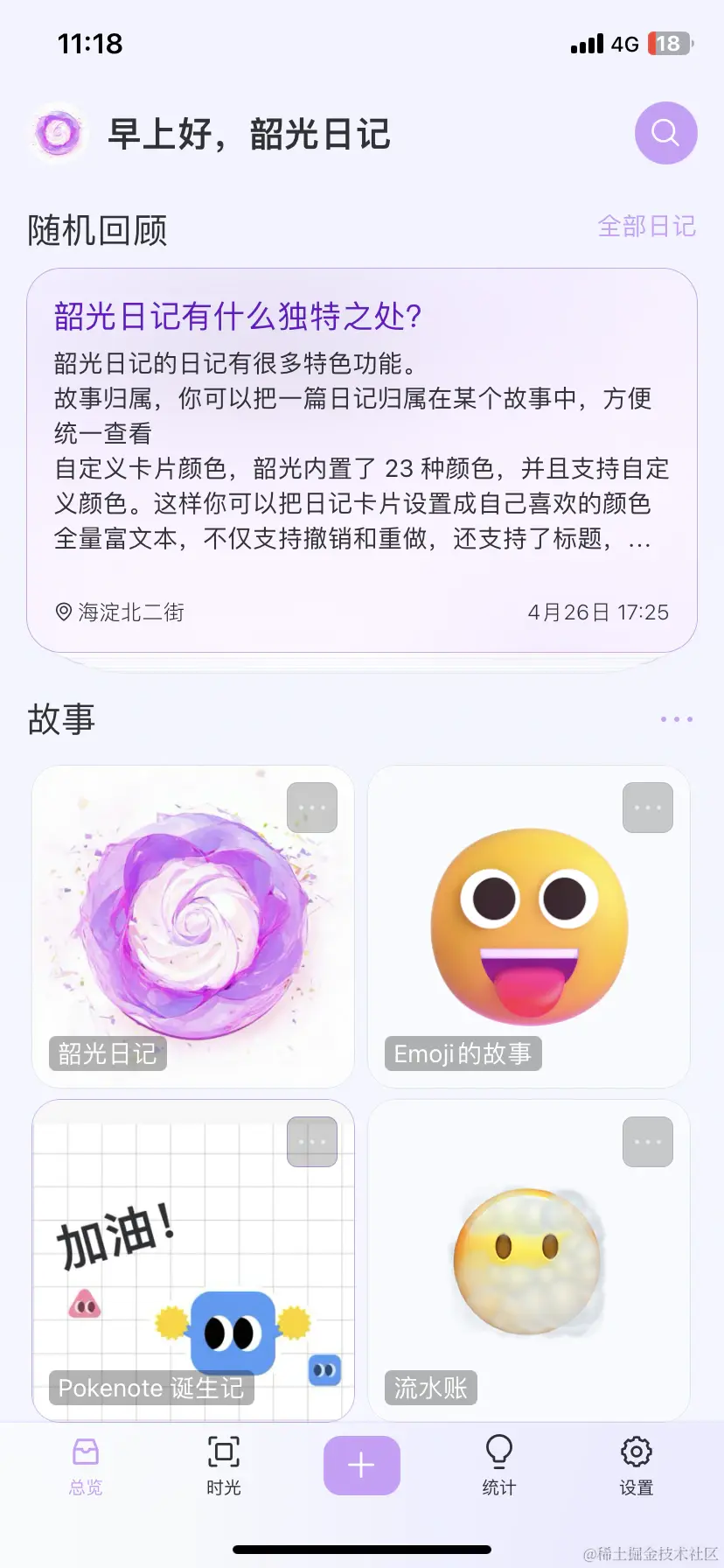Open options on Emoji的故事 card
This screenshot has height=1568, width=724.
coord(648,808)
